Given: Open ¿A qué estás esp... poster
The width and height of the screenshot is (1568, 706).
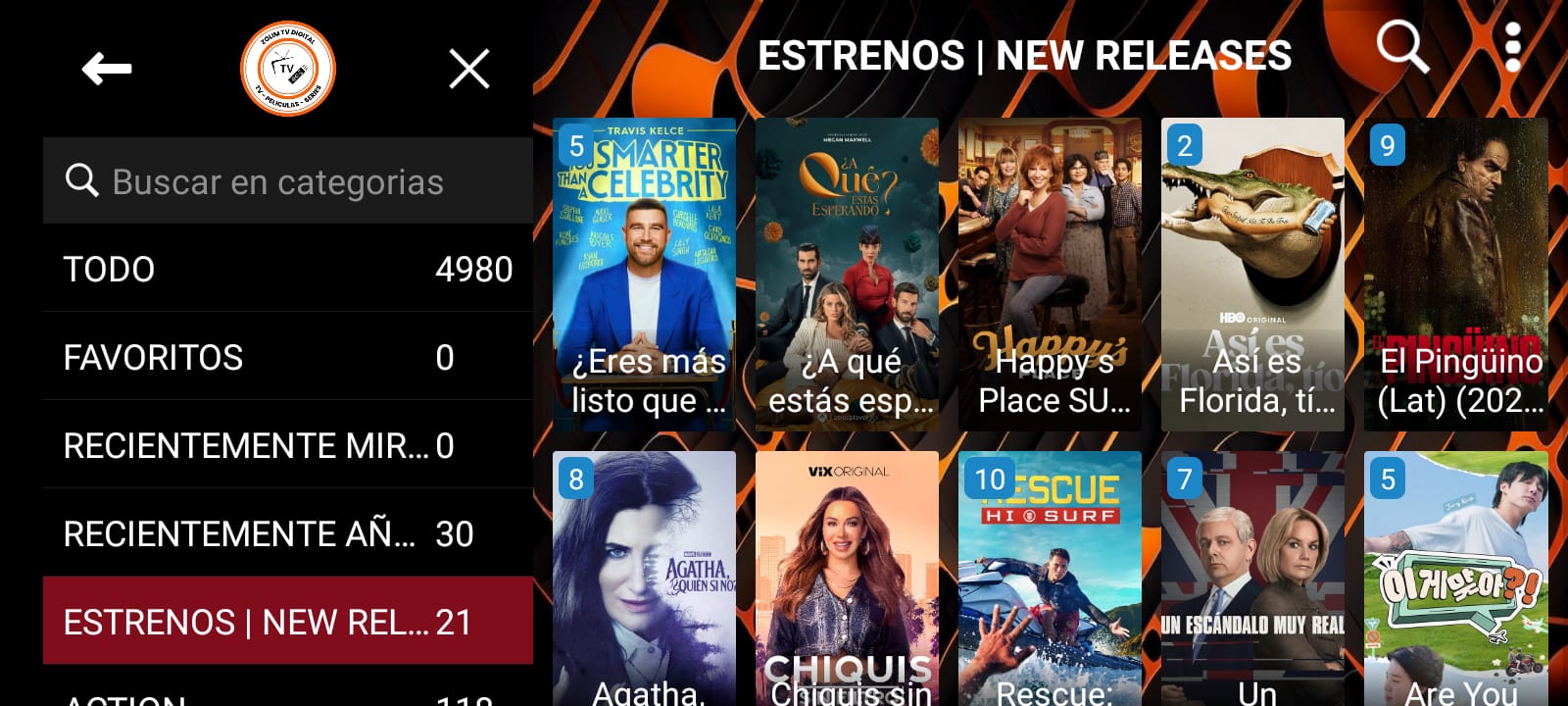Looking at the screenshot, I should coord(847,275).
